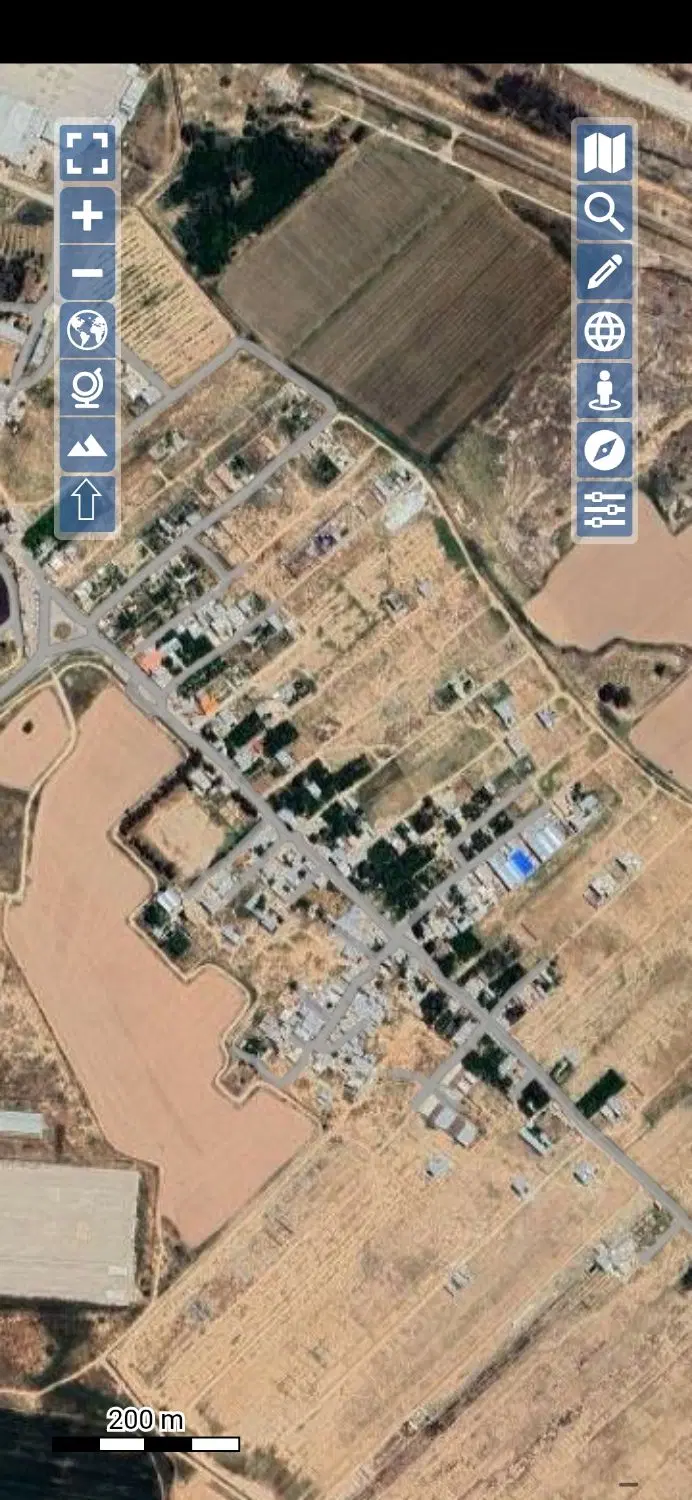Activate the street view person icon
This screenshot has width=692, height=1500.
[x=604, y=390]
